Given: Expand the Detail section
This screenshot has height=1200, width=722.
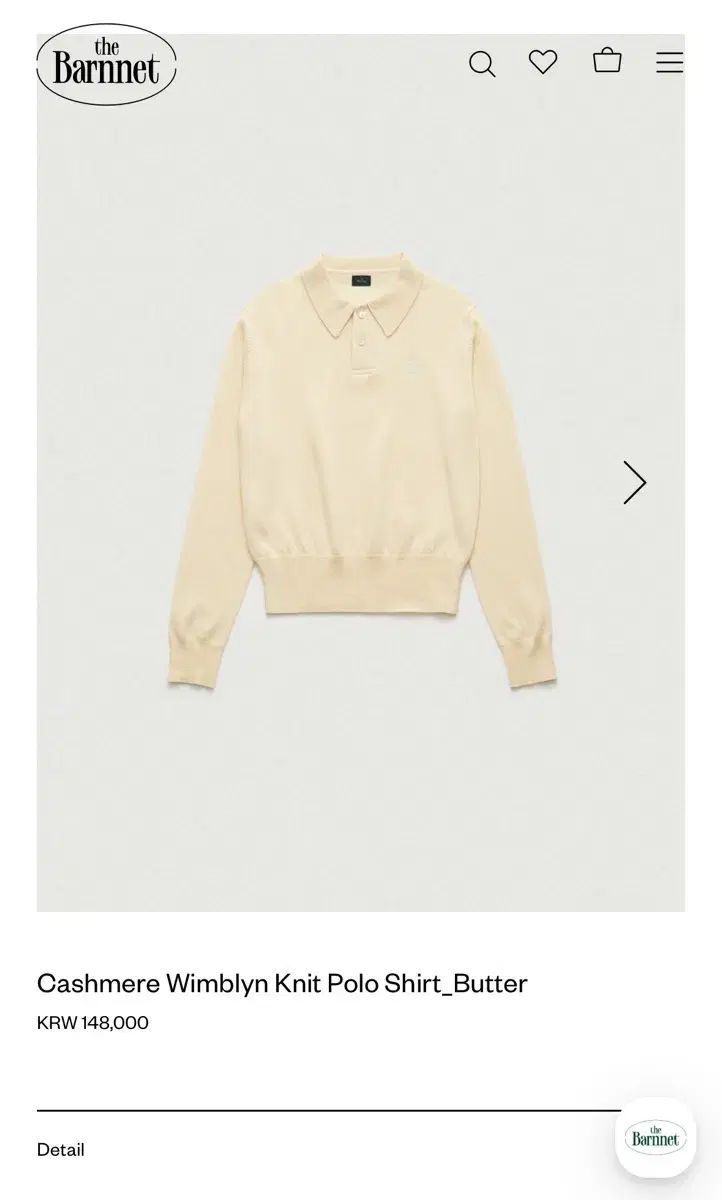Looking at the screenshot, I should click(61, 1150).
